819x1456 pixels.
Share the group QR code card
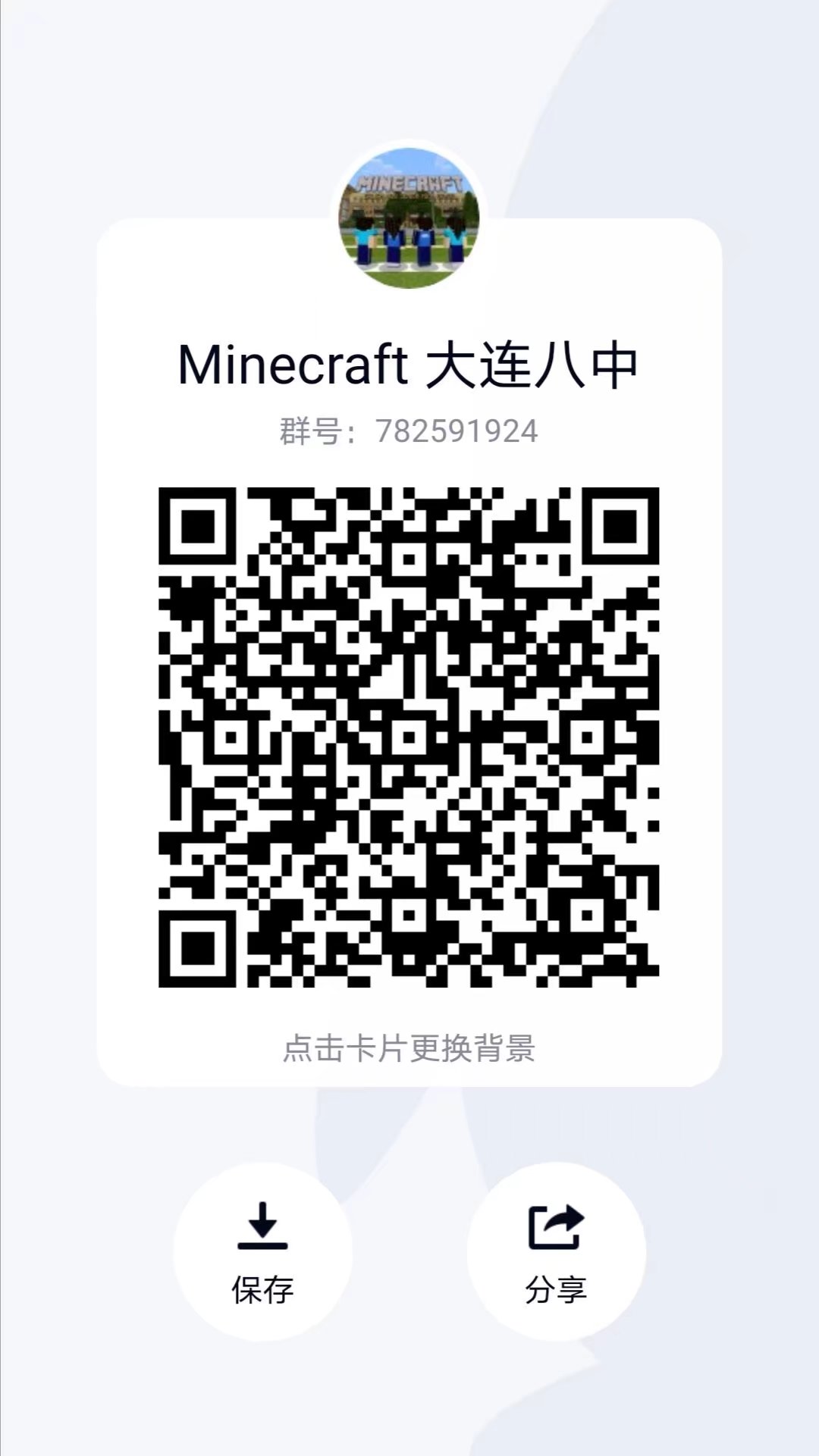(556, 1251)
